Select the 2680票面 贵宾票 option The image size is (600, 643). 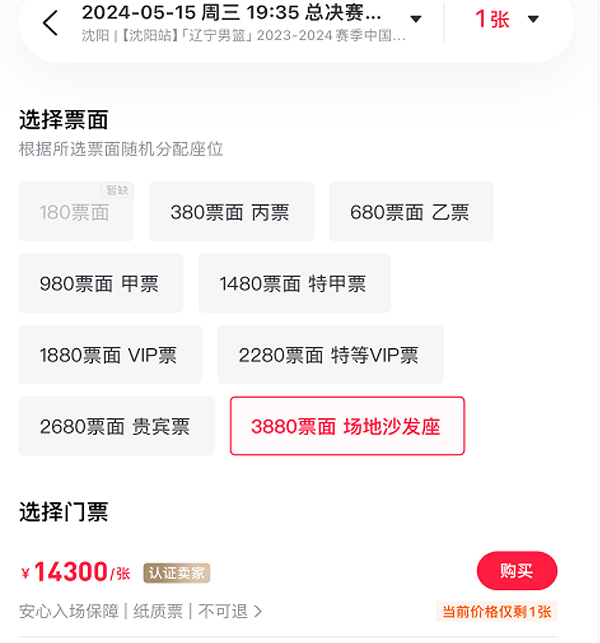coord(116,426)
